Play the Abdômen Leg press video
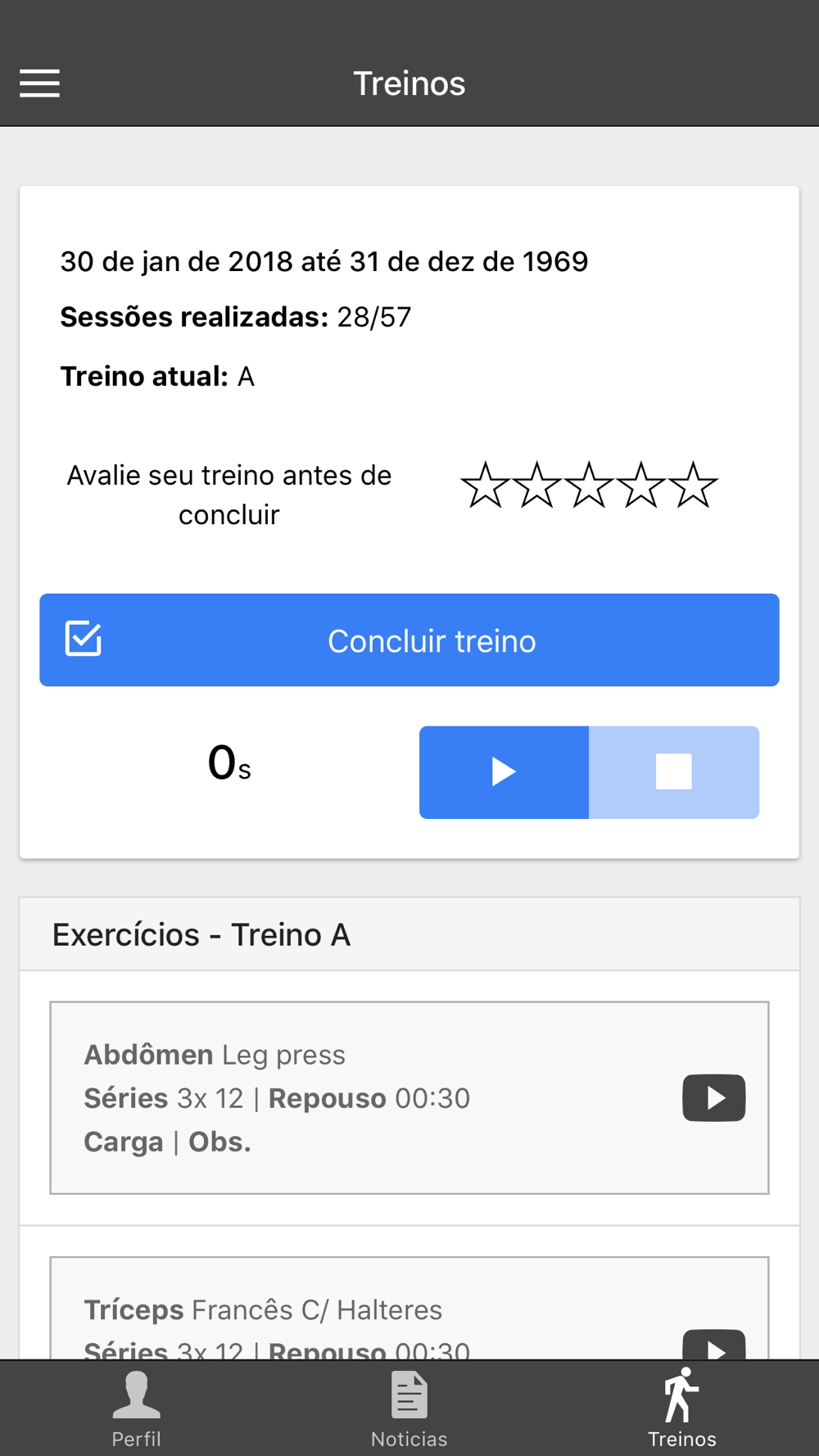 point(713,1097)
